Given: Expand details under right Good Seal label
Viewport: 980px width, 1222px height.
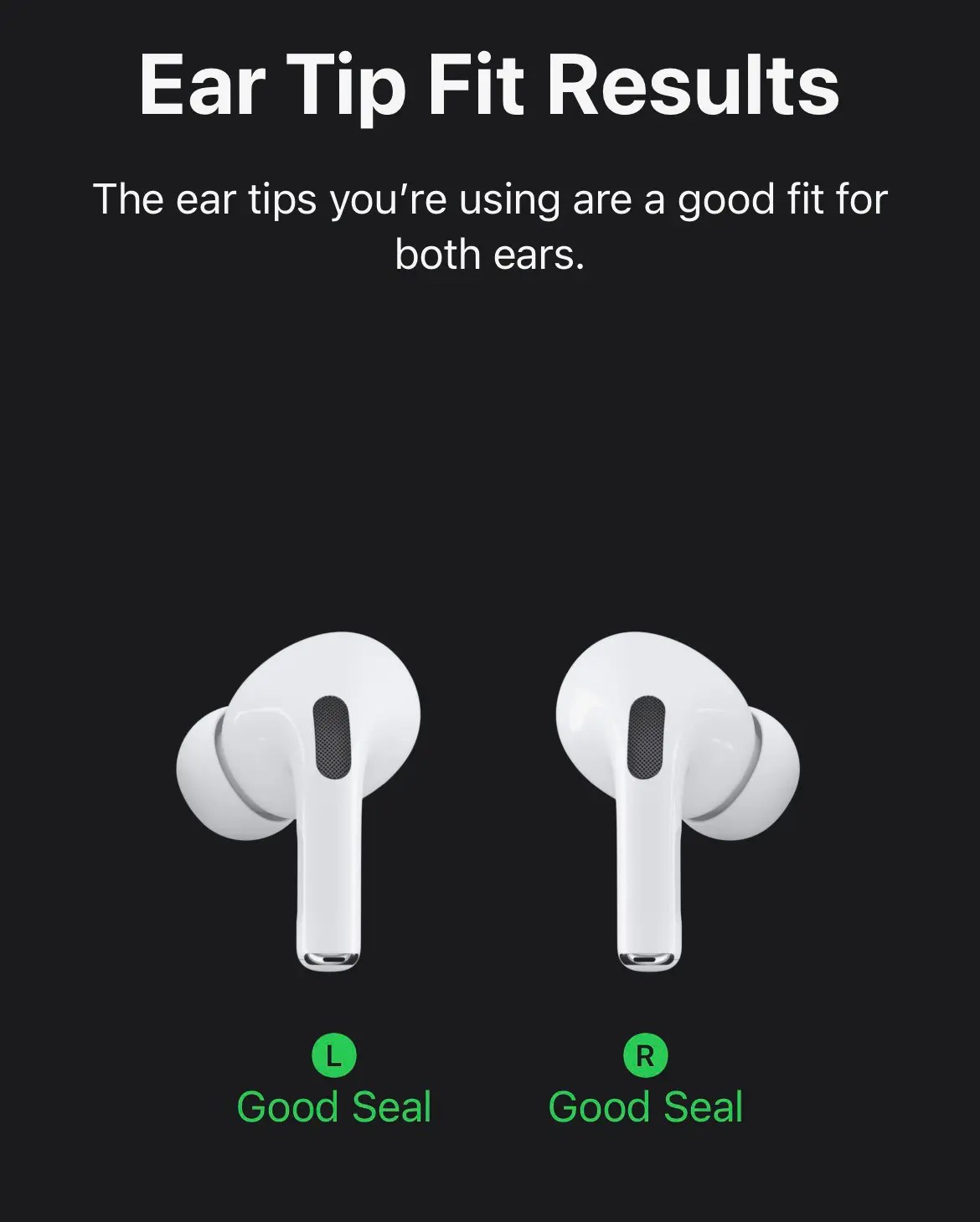Looking at the screenshot, I should click(645, 1106).
